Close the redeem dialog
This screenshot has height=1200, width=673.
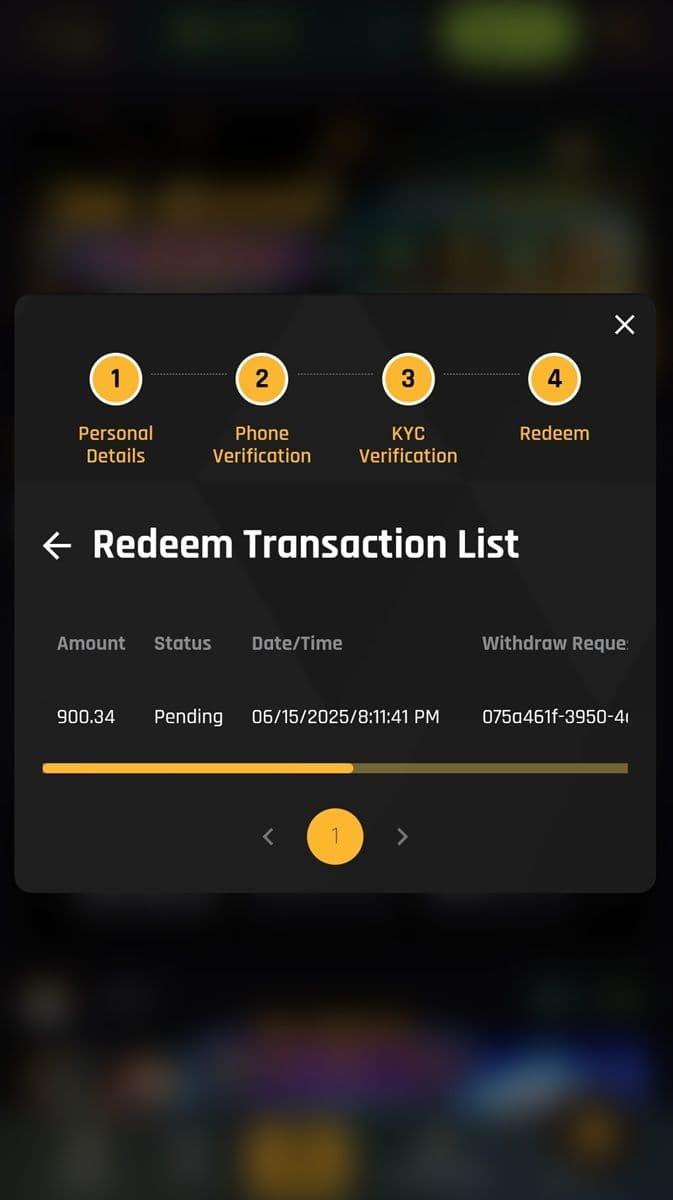click(x=624, y=324)
